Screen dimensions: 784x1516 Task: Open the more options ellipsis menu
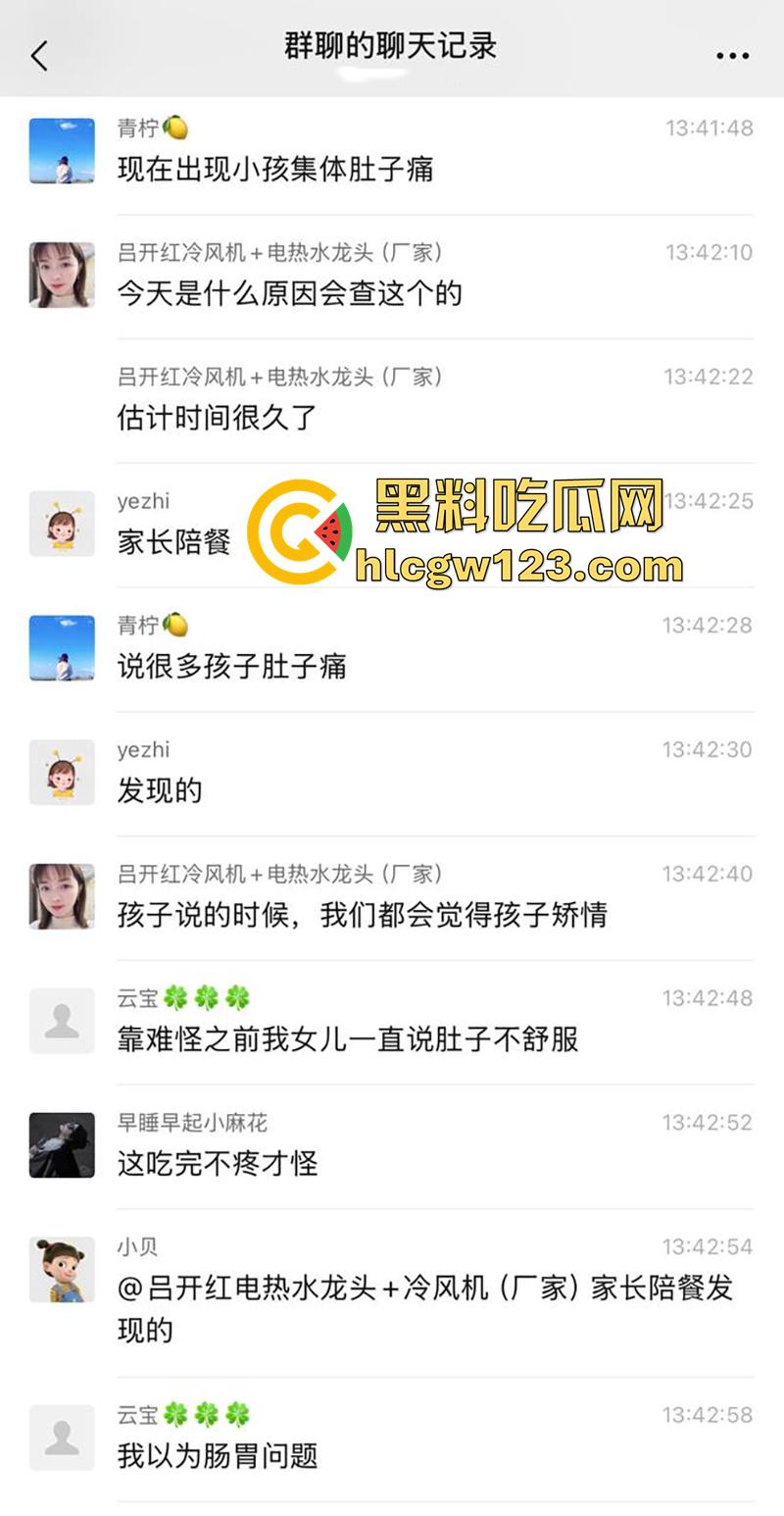tap(731, 56)
